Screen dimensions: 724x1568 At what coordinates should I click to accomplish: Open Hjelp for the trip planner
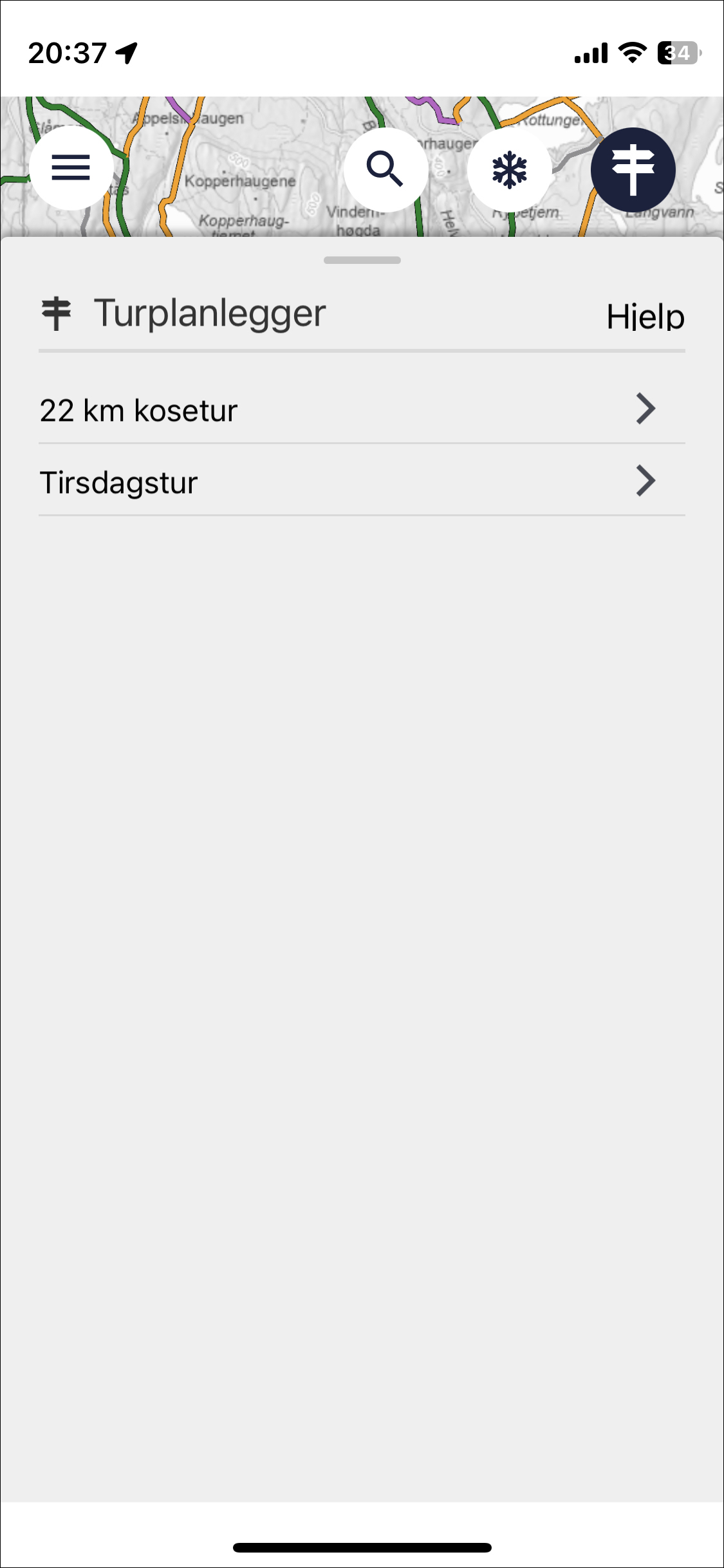pyautogui.click(x=645, y=317)
